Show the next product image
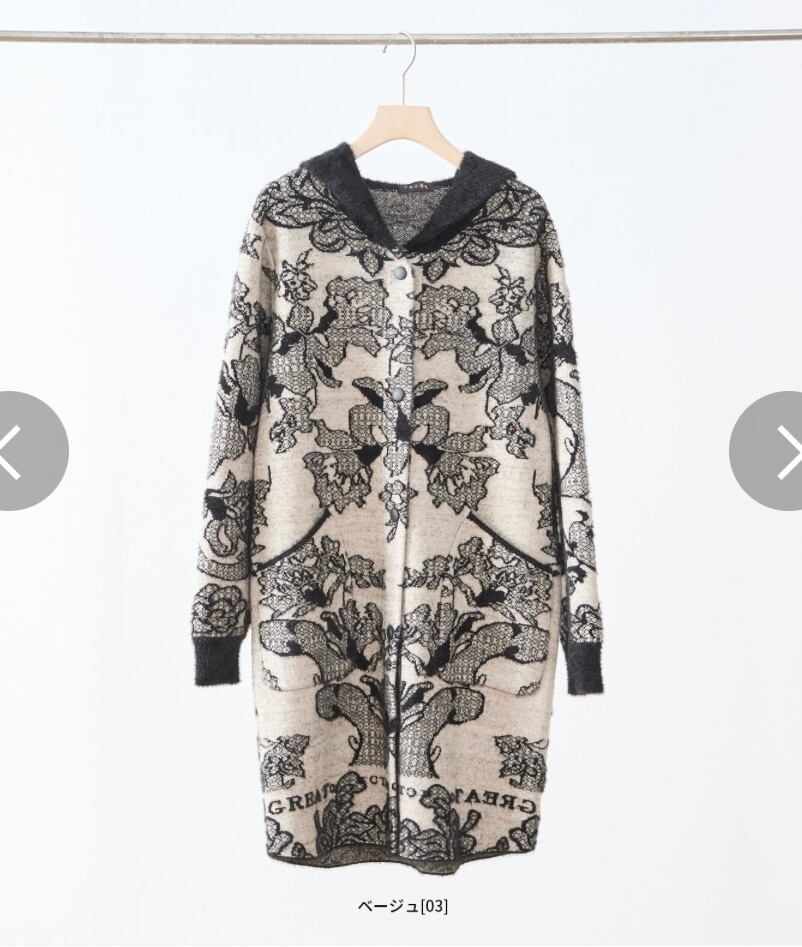802x947 pixels. (x=768, y=451)
